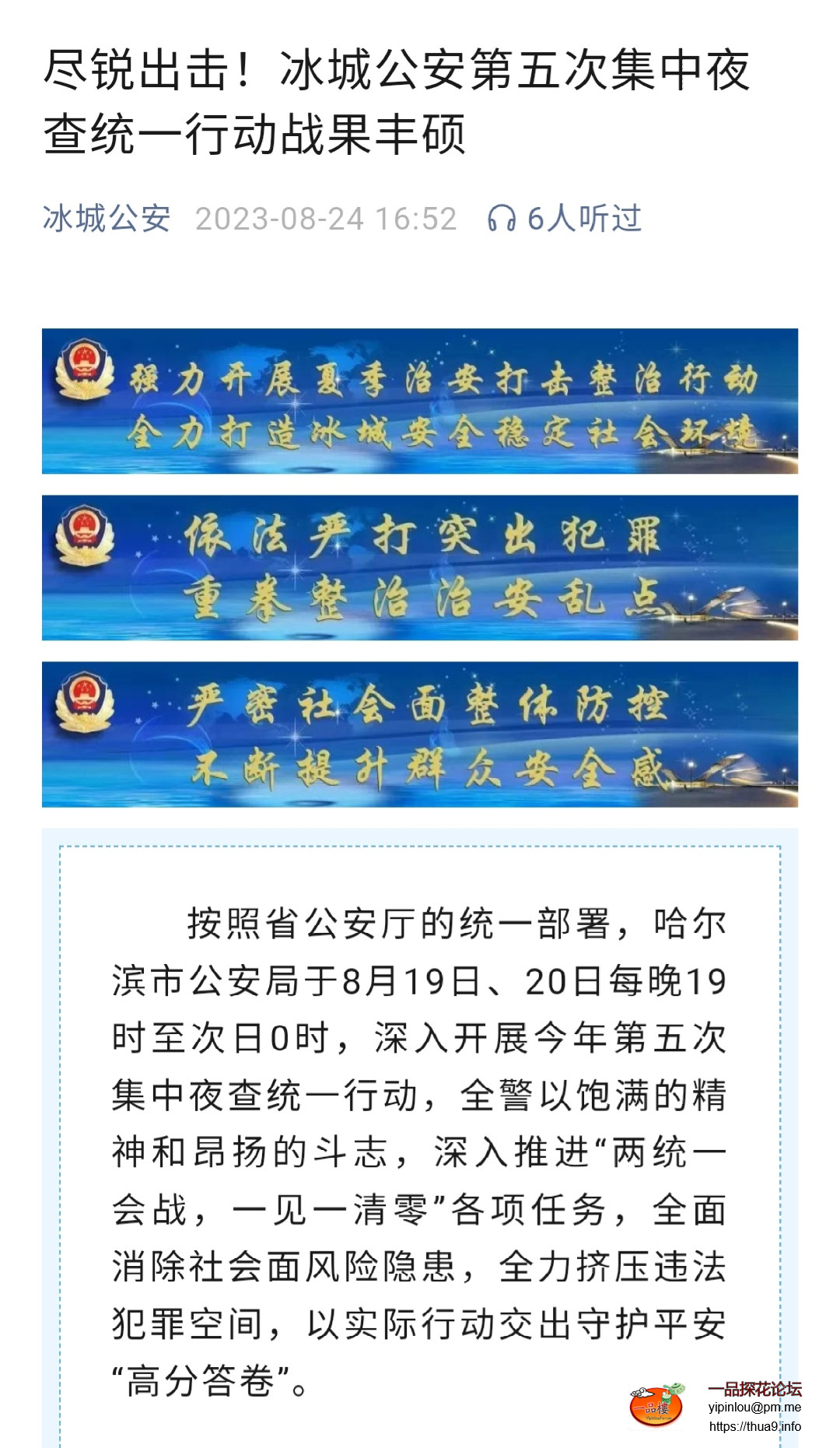The height and width of the screenshot is (1448, 840).
Task: Listen to the article via 6人听过
Action: click(x=565, y=219)
